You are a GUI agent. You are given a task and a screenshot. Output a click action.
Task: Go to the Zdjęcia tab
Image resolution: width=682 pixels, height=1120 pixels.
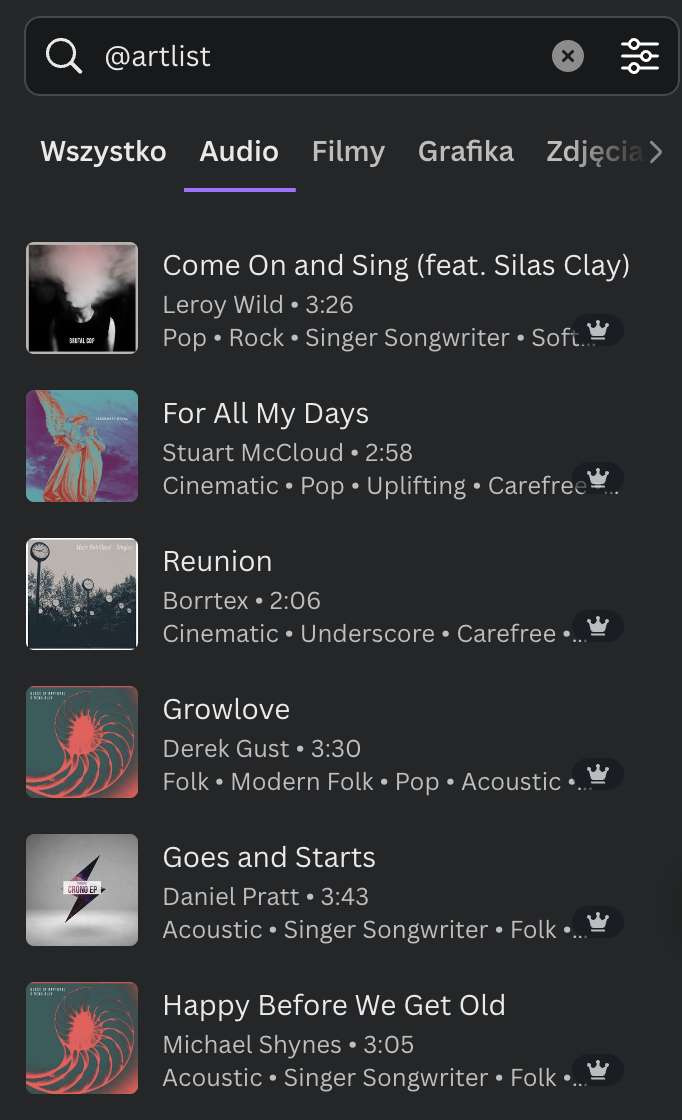coord(592,152)
